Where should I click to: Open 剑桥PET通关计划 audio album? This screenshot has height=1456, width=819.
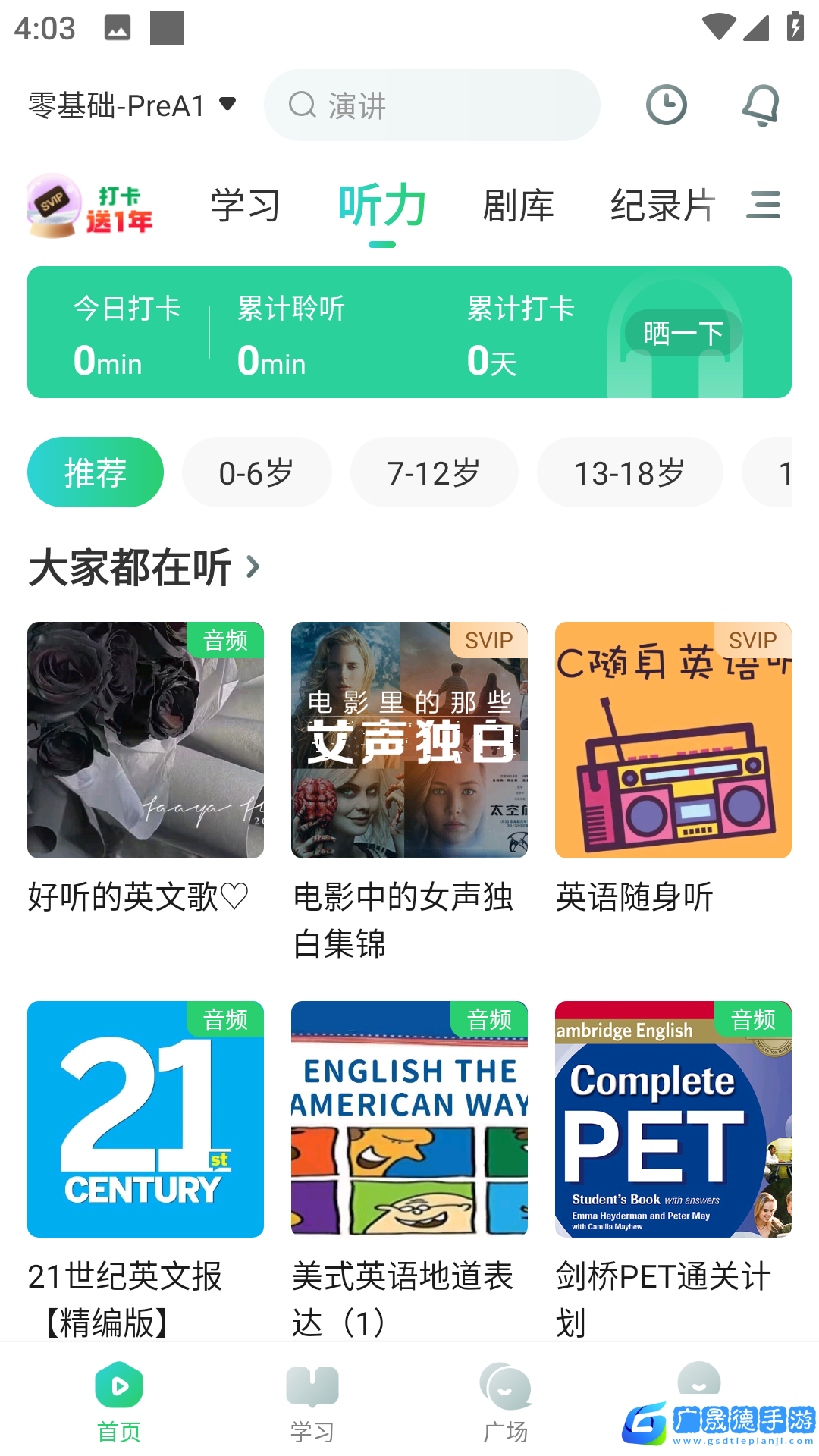coord(673,1119)
